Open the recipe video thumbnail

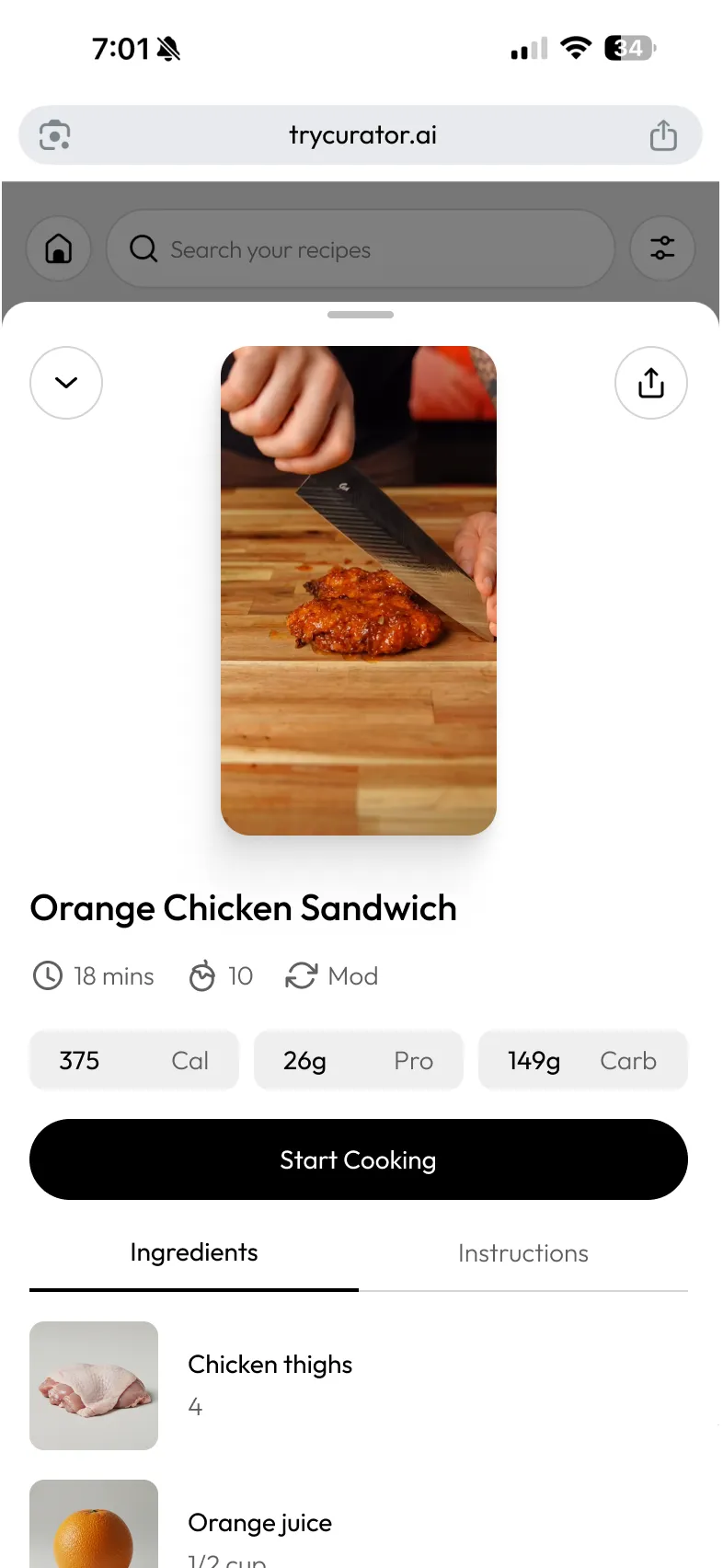coord(359,590)
